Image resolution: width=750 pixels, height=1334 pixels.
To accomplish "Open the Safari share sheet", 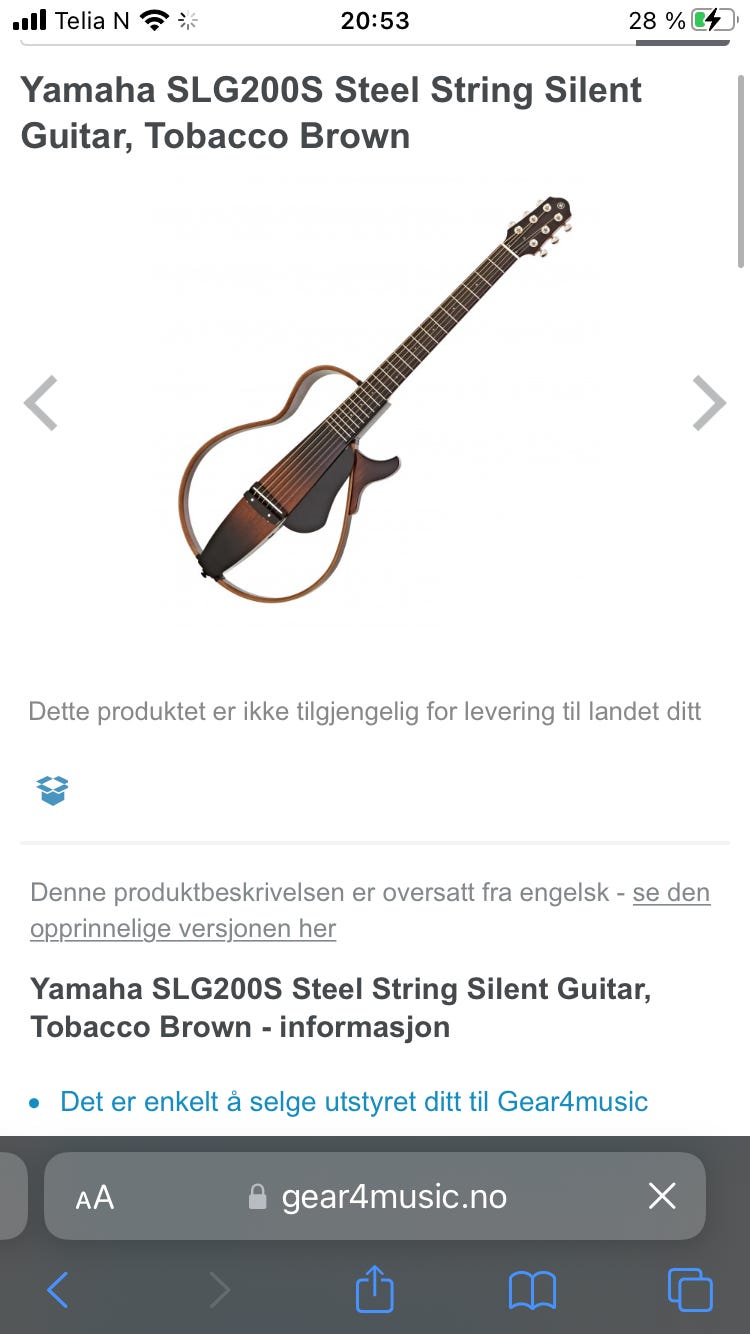I will 375,1288.
